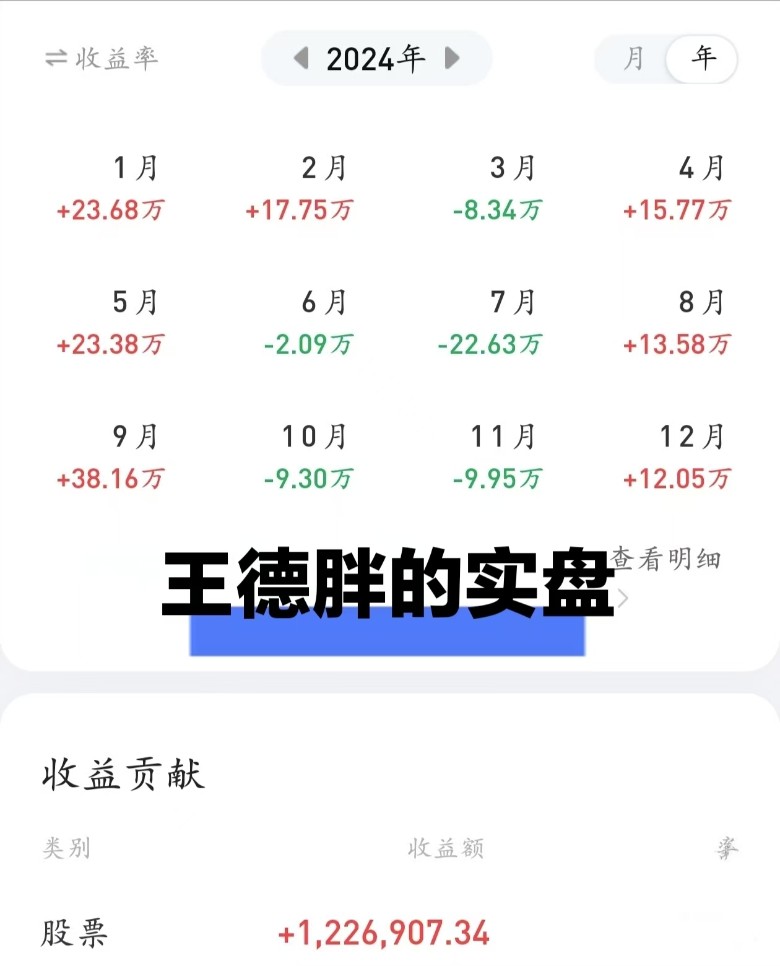Switch between return rate and amount
Image resolution: width=780 pixels, height=966 pixels.
tap(101, 58)
